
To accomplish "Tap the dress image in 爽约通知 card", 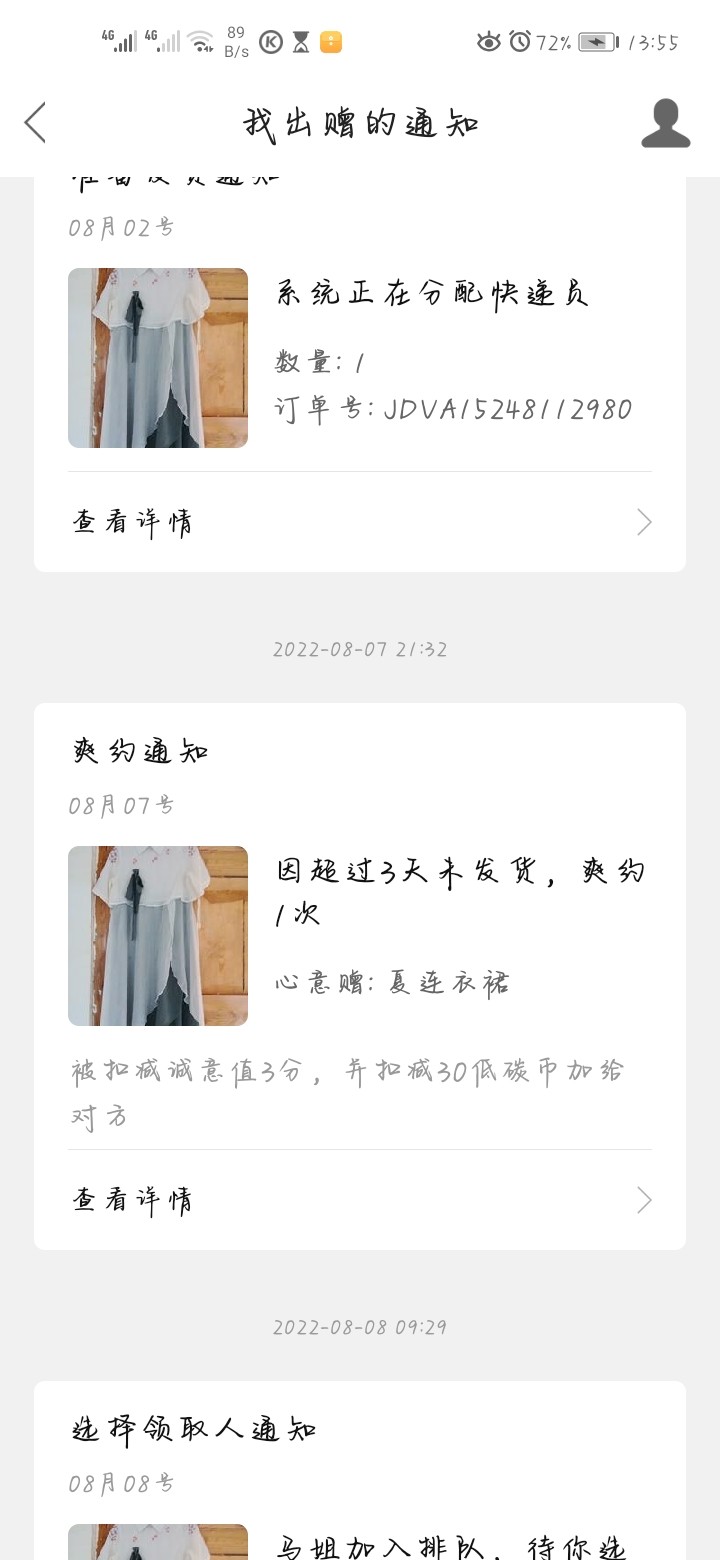I will point(158,936).
